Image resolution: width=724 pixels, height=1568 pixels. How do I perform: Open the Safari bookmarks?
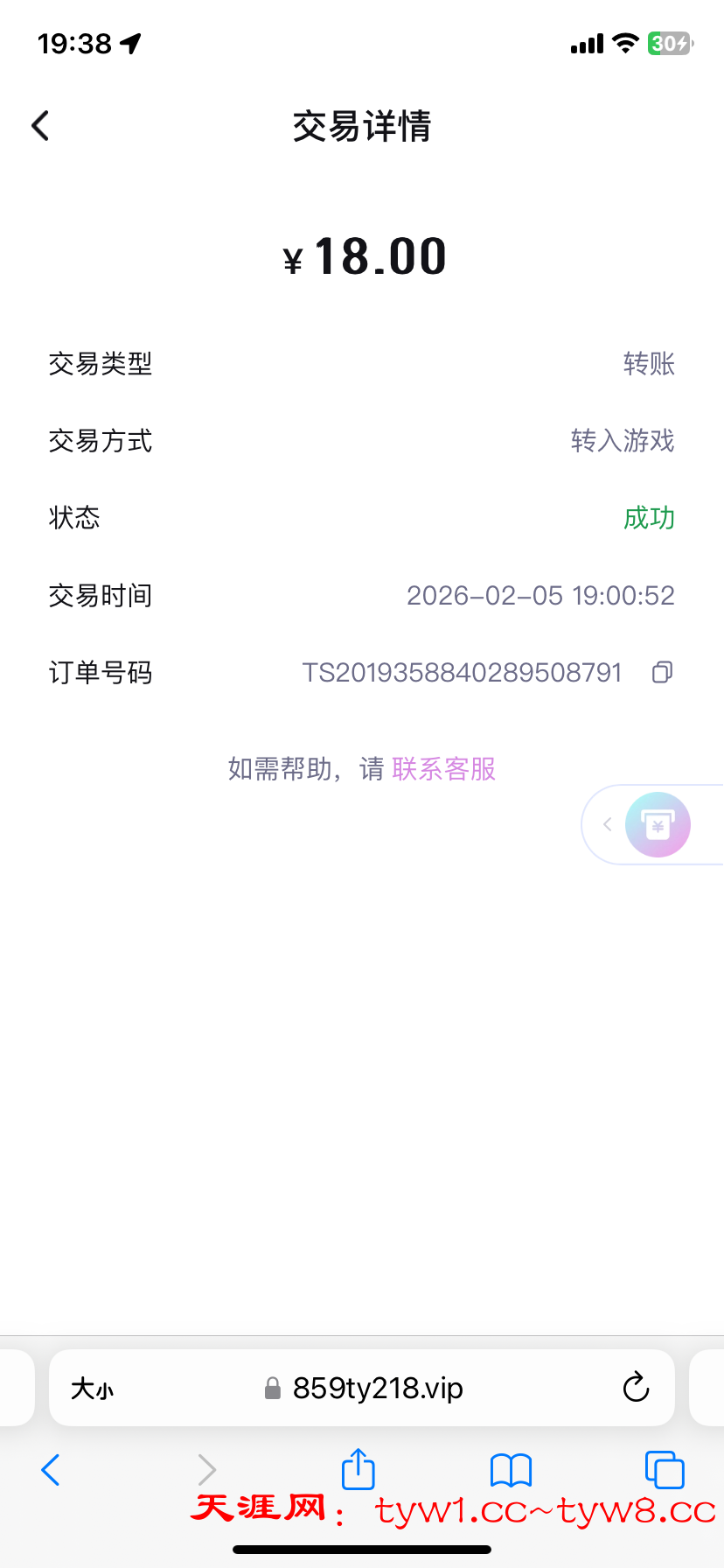(511, 1470)
